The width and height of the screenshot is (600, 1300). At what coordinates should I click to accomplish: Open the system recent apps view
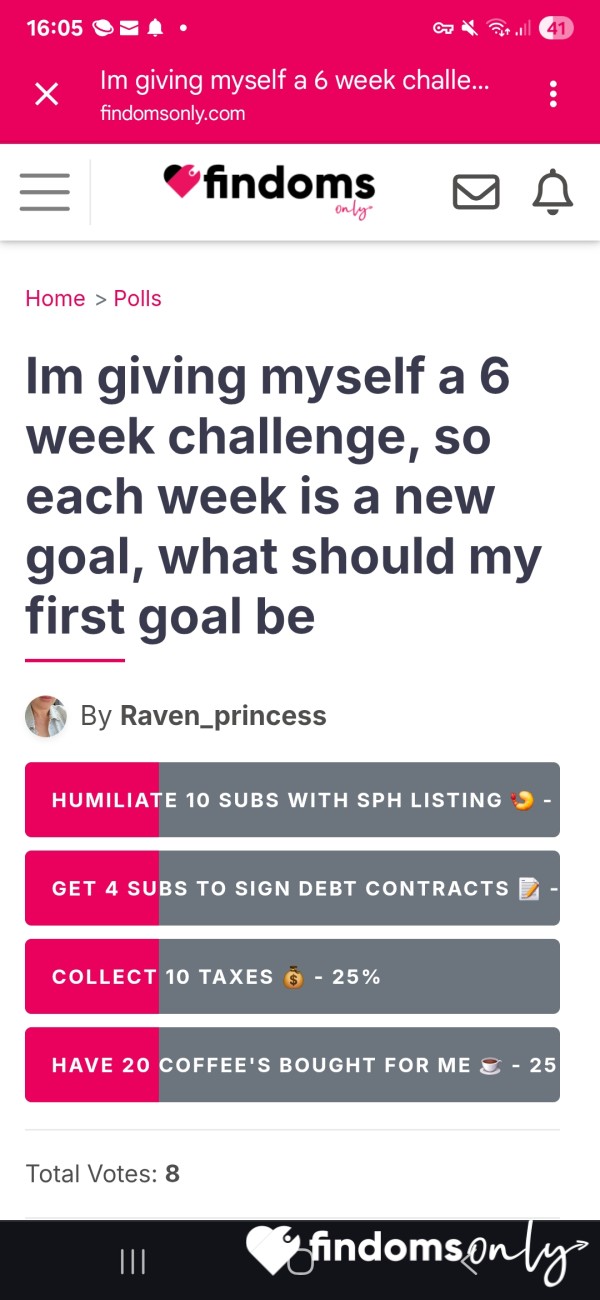[x=133, y=1262]
